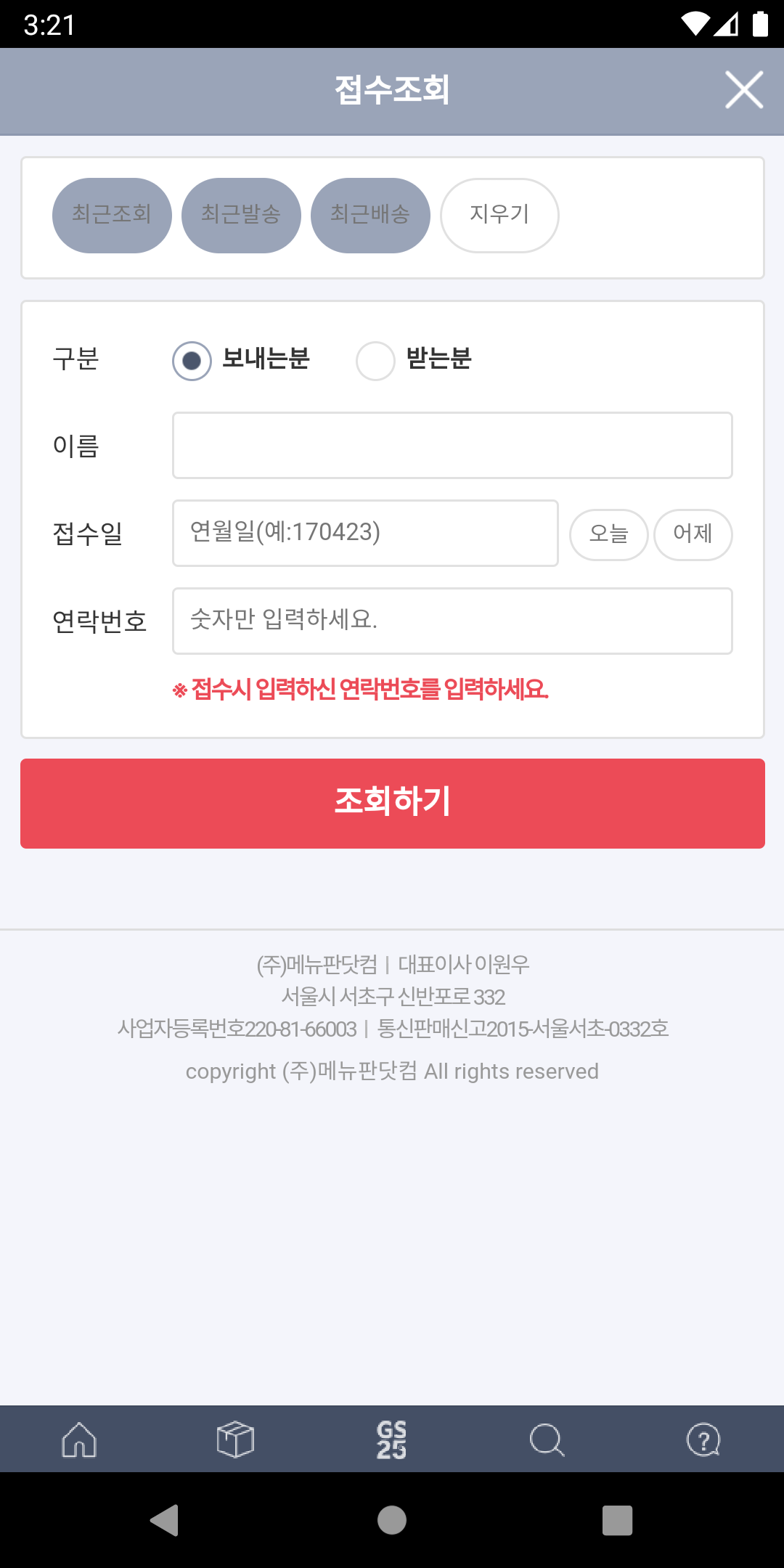Close the 접수조회 screen
The height and width of the screenshot is (1568, 784).
[x=743, y=90]
